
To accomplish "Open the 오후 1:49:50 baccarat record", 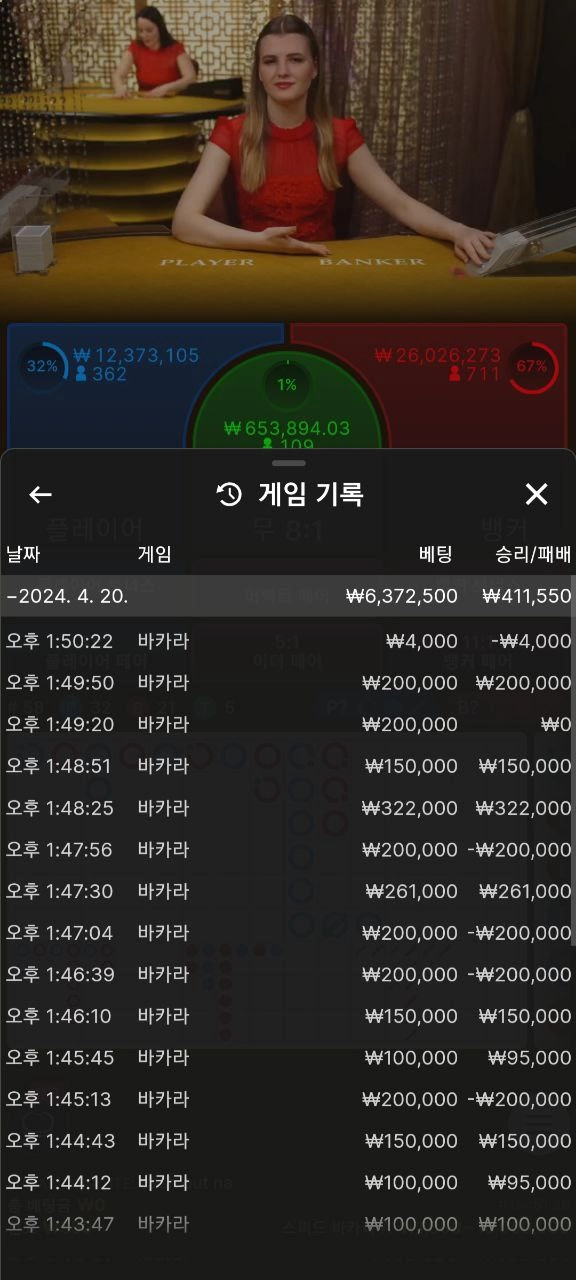I will click(288, 683).
